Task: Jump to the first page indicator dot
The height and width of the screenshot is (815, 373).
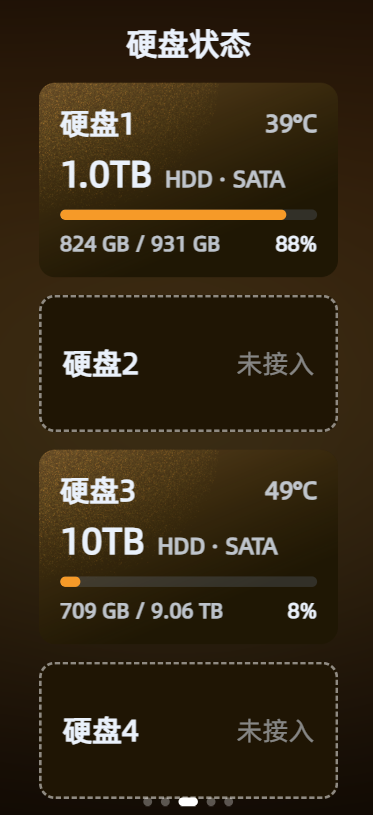Action: click(x=148, y=802)
